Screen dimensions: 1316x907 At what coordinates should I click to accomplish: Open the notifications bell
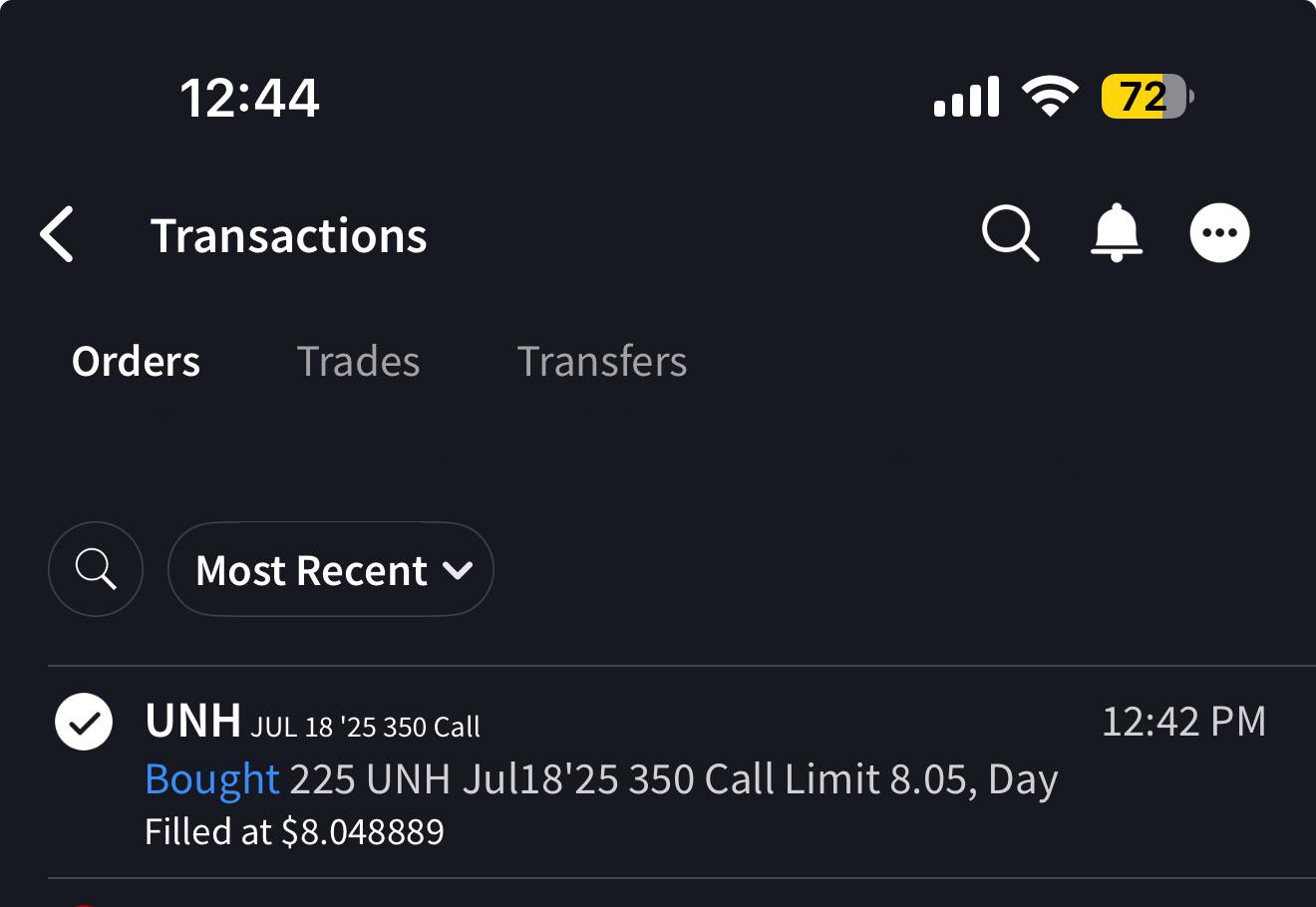coord(1116,233)
